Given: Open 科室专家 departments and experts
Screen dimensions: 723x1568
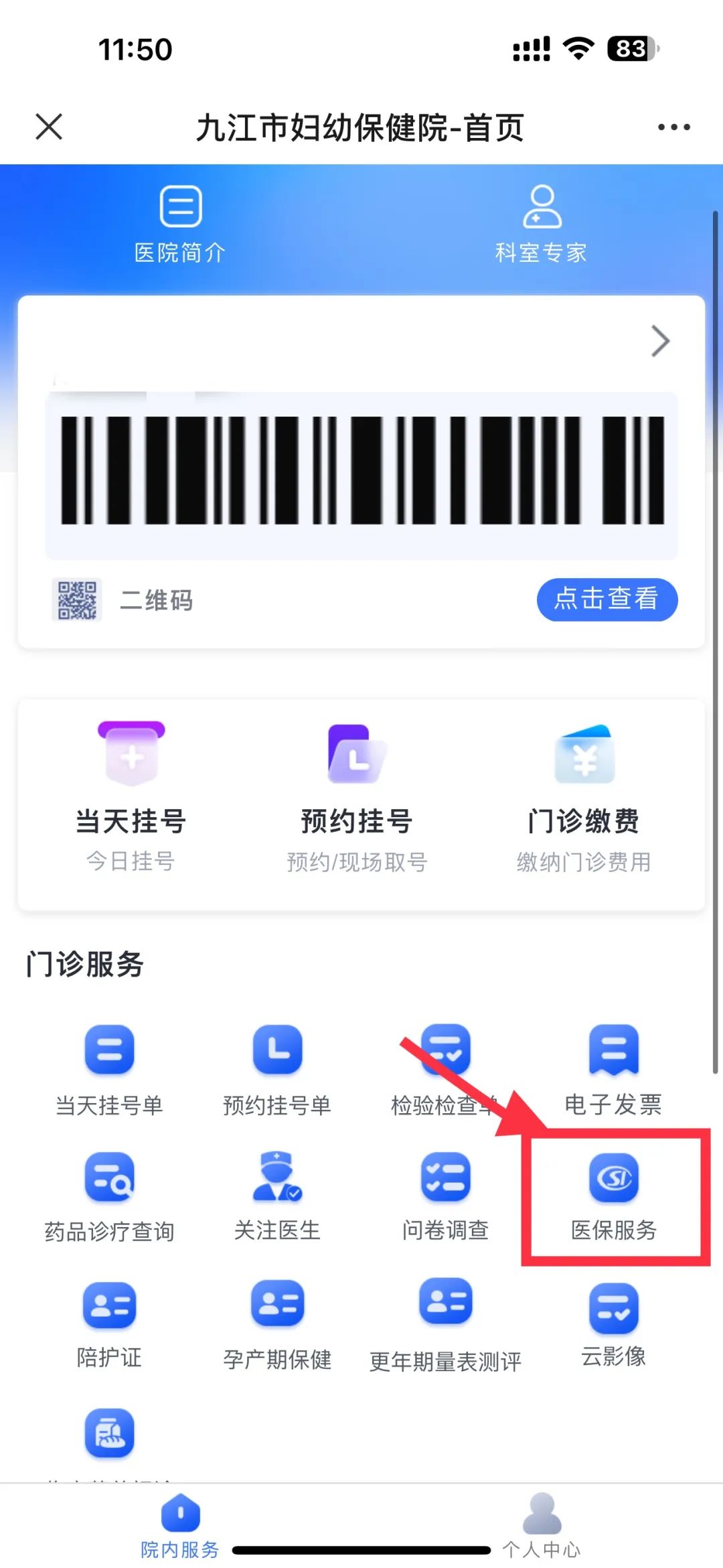Looking at the screenshot, I should click(541, 224).
